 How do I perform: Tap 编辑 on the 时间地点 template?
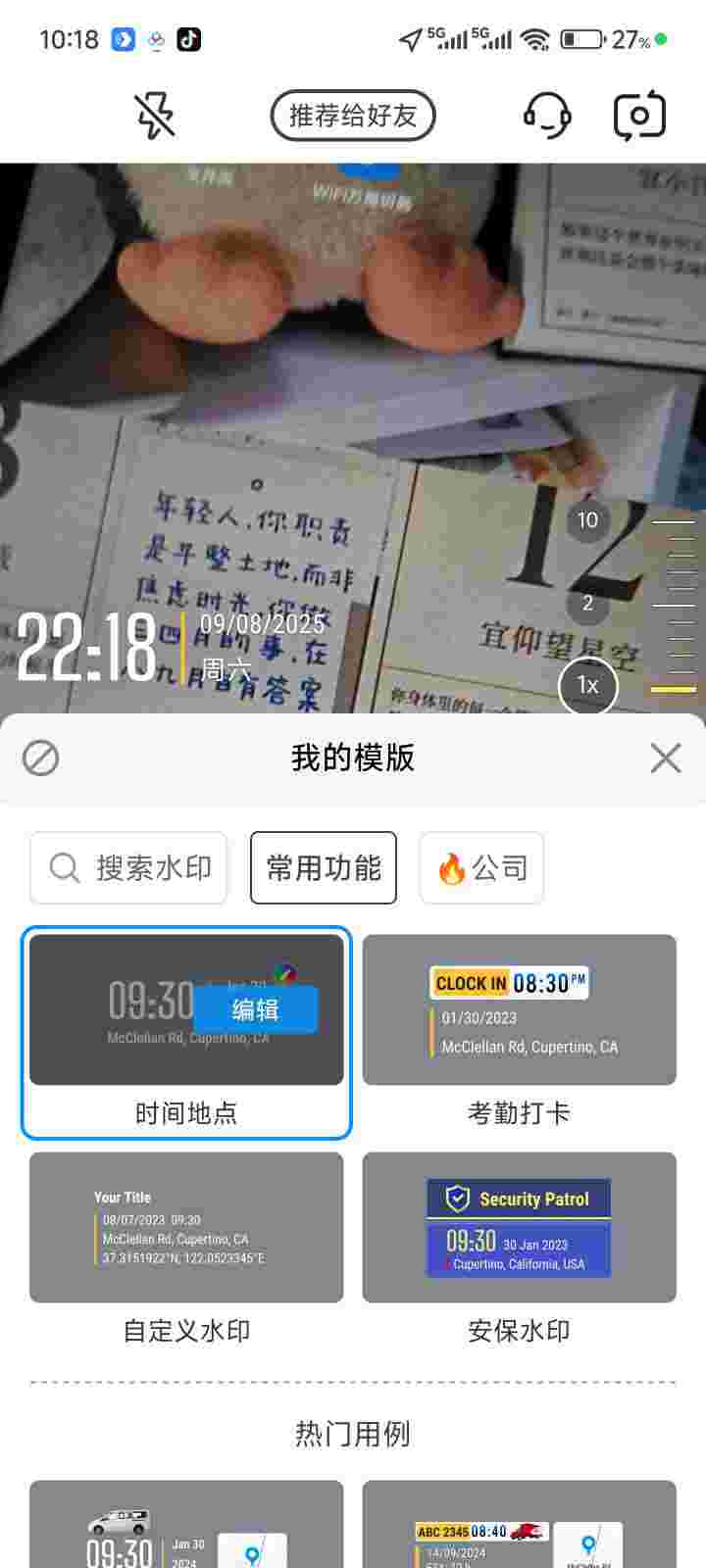point(255,1009)
